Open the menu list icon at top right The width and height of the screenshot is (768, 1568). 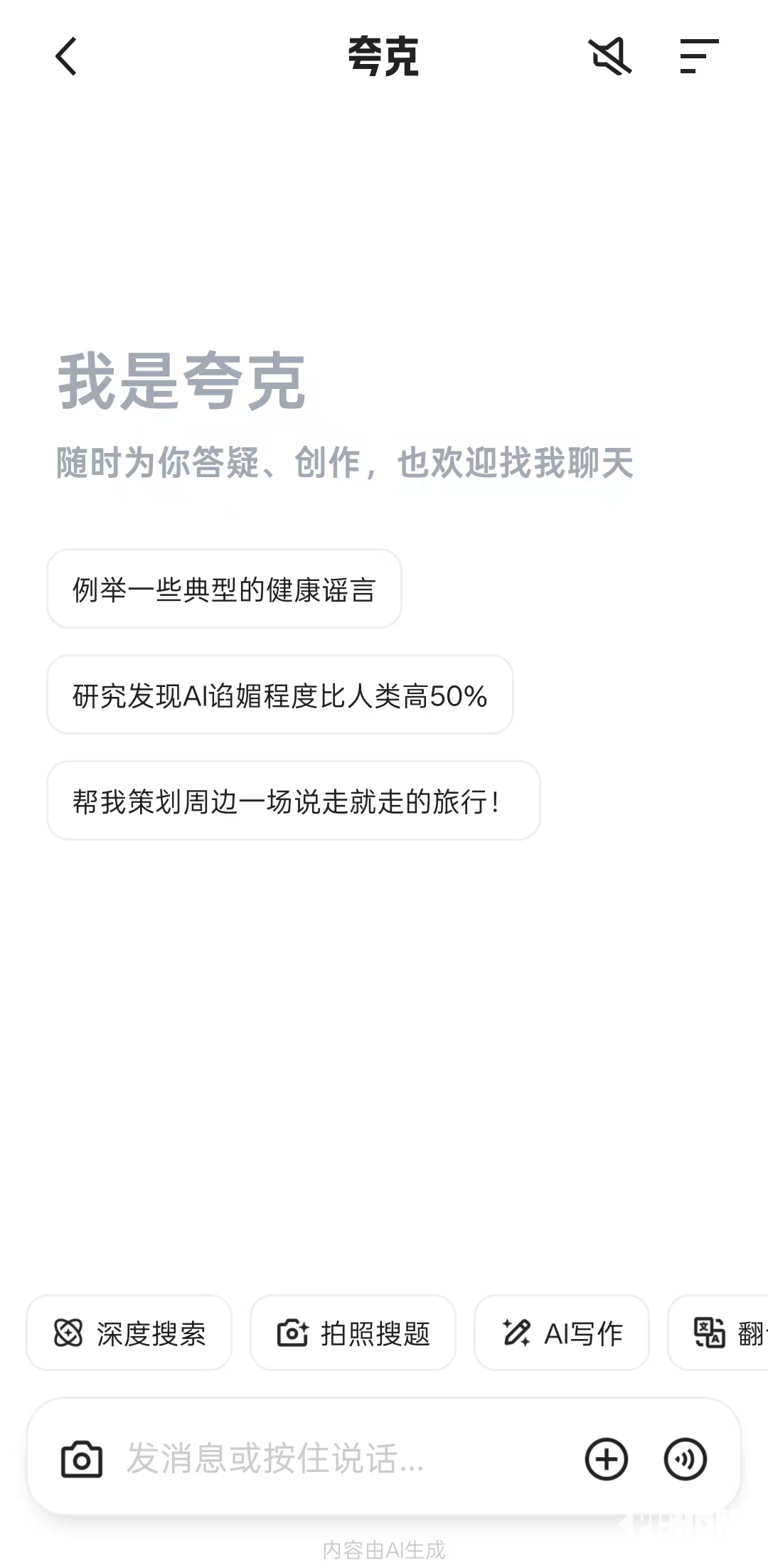[x=699, y=57]
